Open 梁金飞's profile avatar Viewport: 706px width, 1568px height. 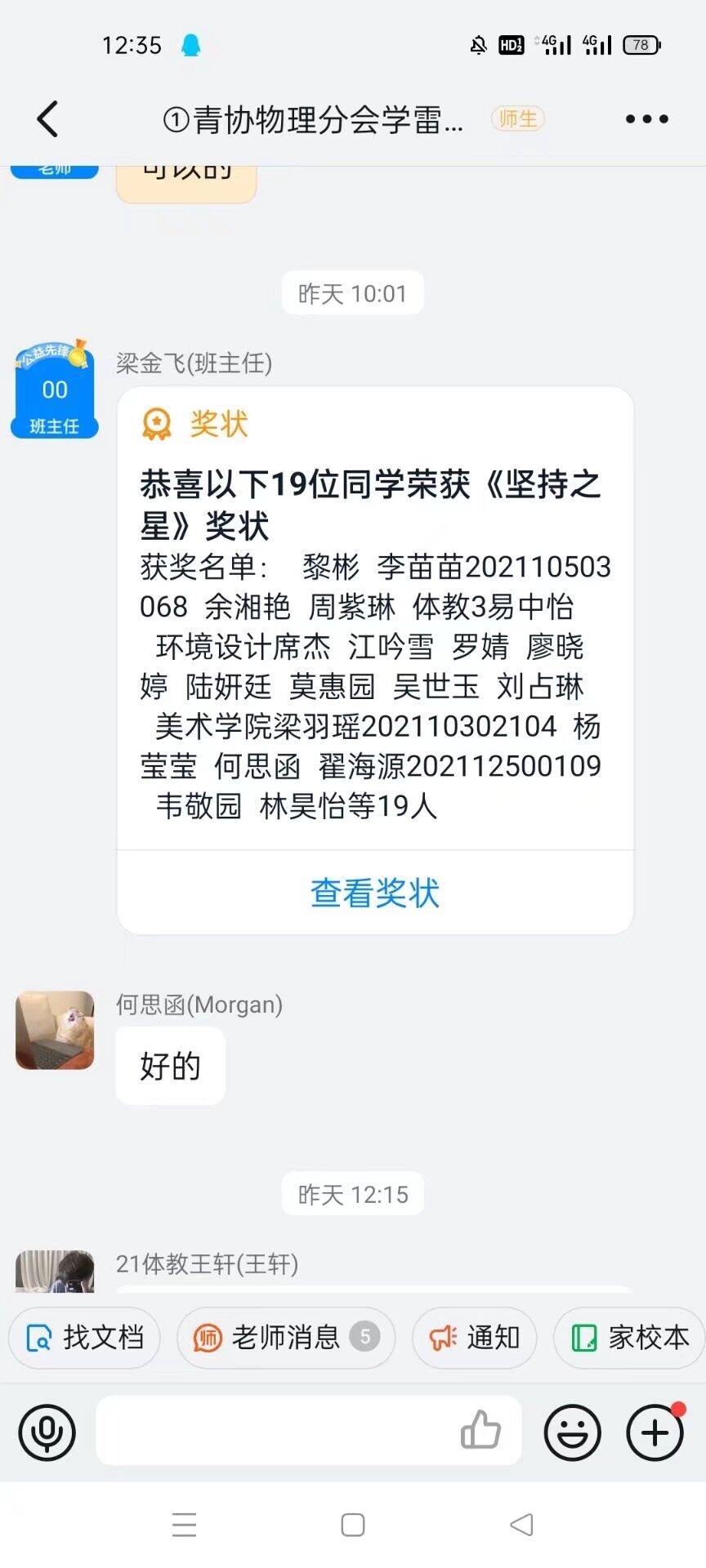click(x=55, y=390)
